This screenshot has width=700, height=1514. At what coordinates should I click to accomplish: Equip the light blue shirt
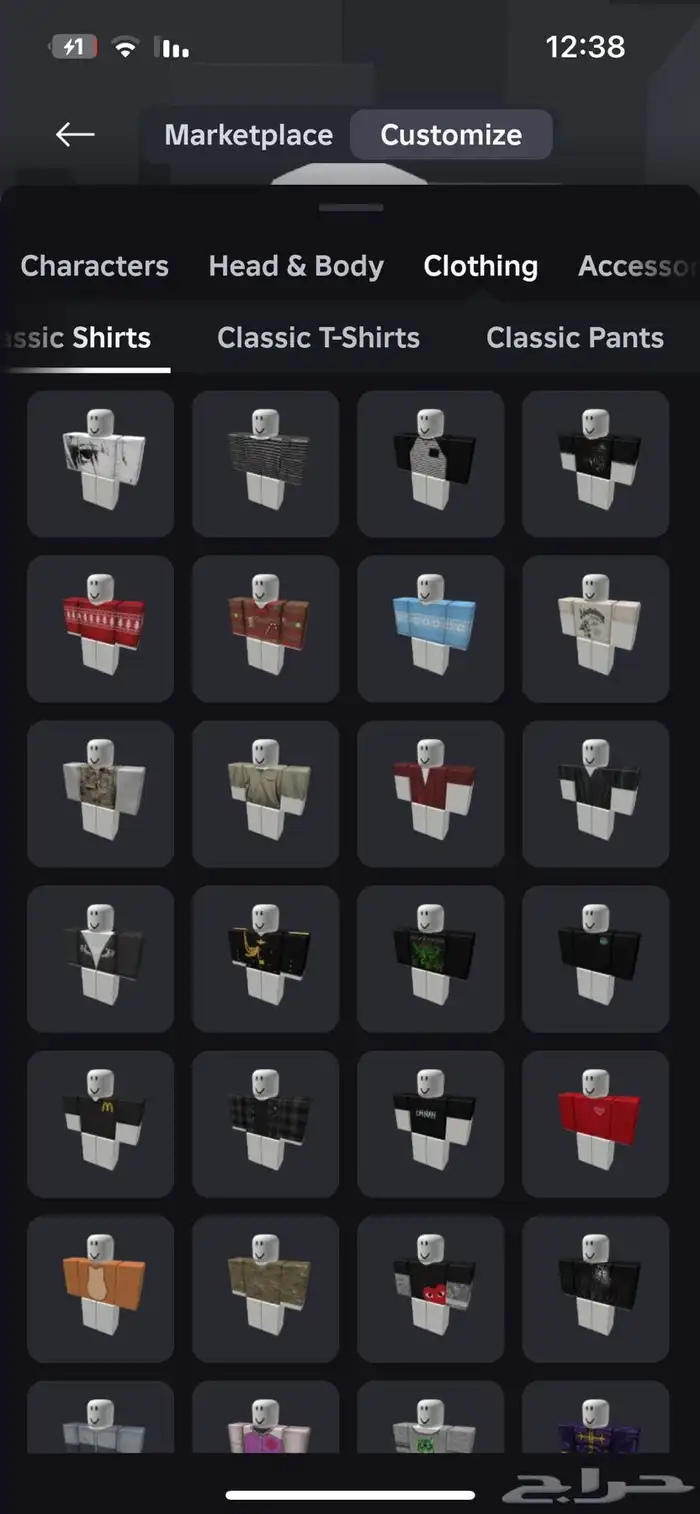pyautogui.click(x=430, y=628)
